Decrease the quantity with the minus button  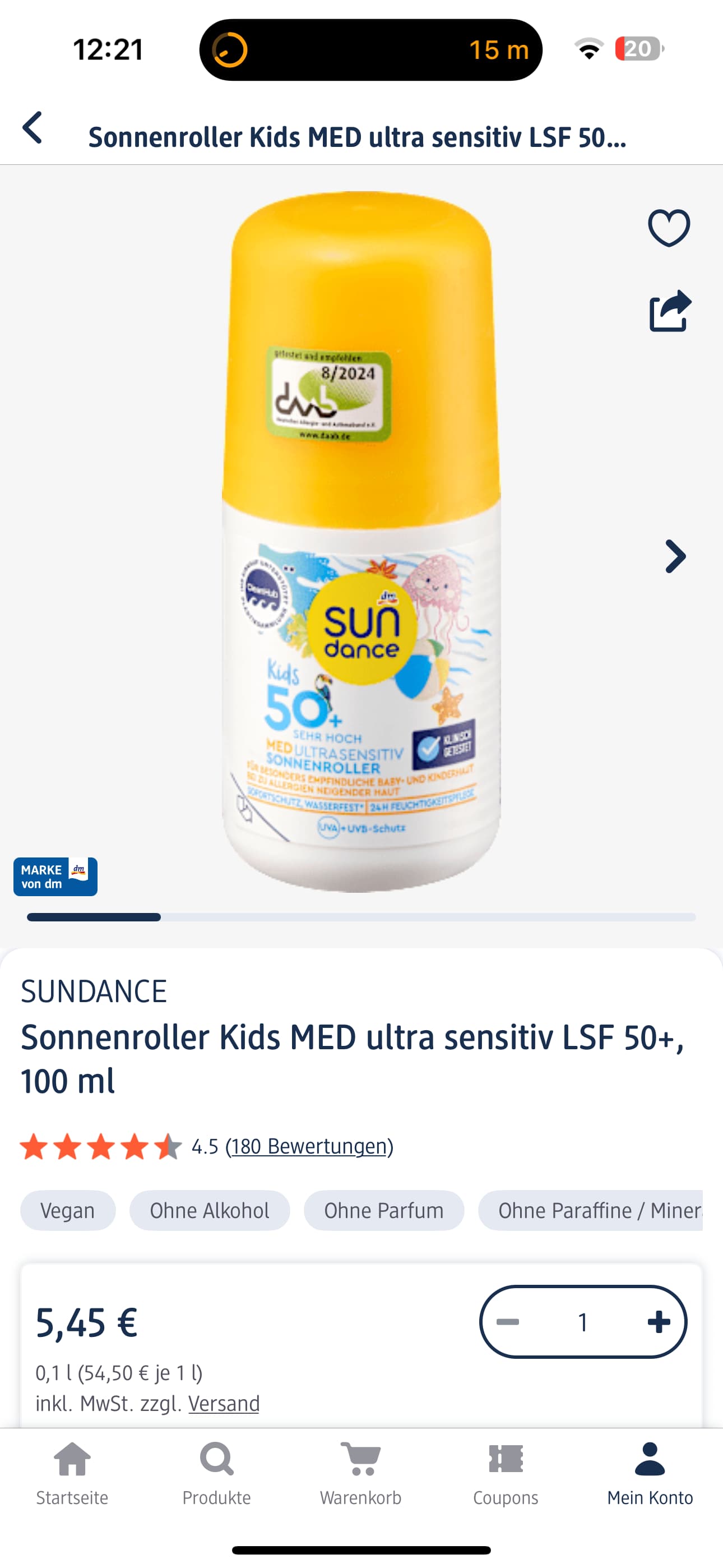[x=508, y=1321]
